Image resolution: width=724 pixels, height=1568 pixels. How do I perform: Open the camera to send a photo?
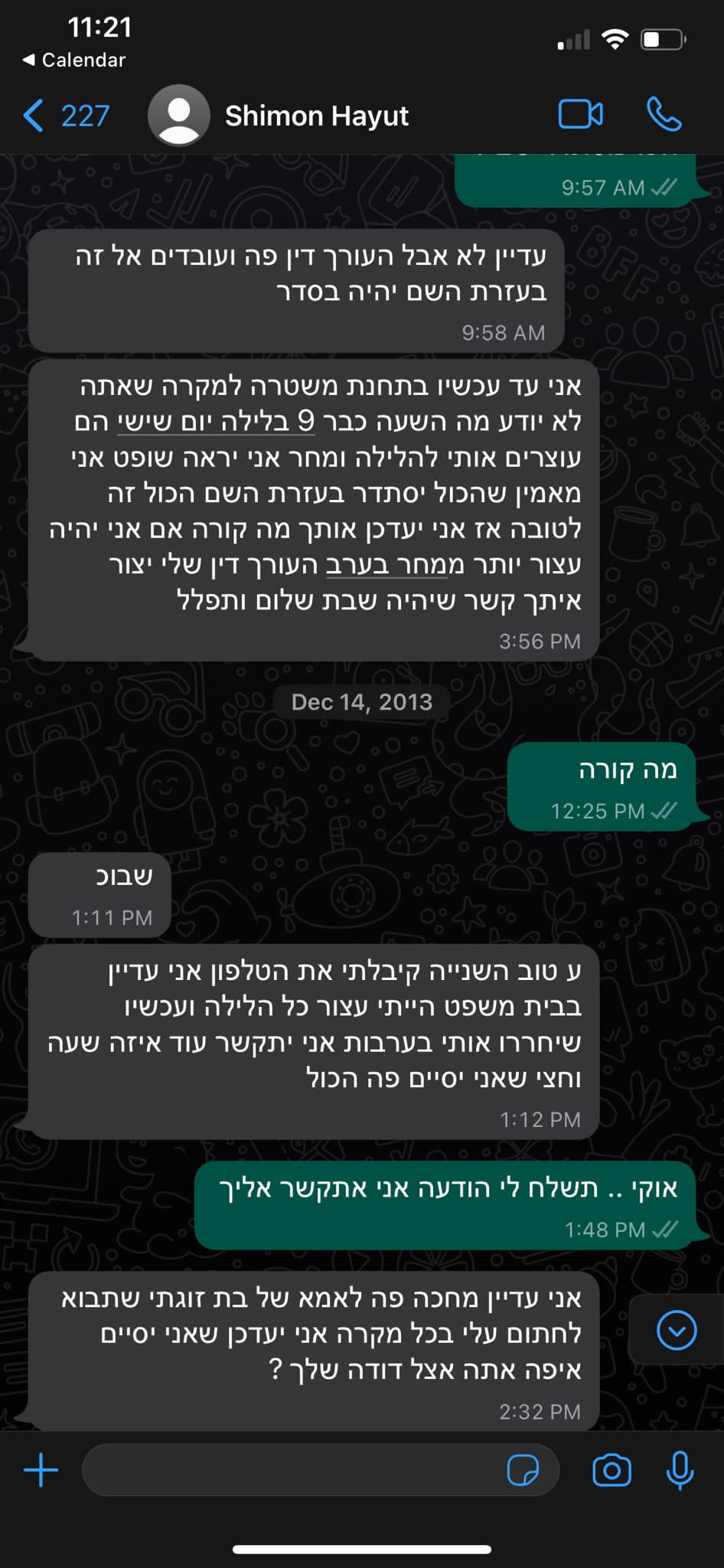[611, 1471]
